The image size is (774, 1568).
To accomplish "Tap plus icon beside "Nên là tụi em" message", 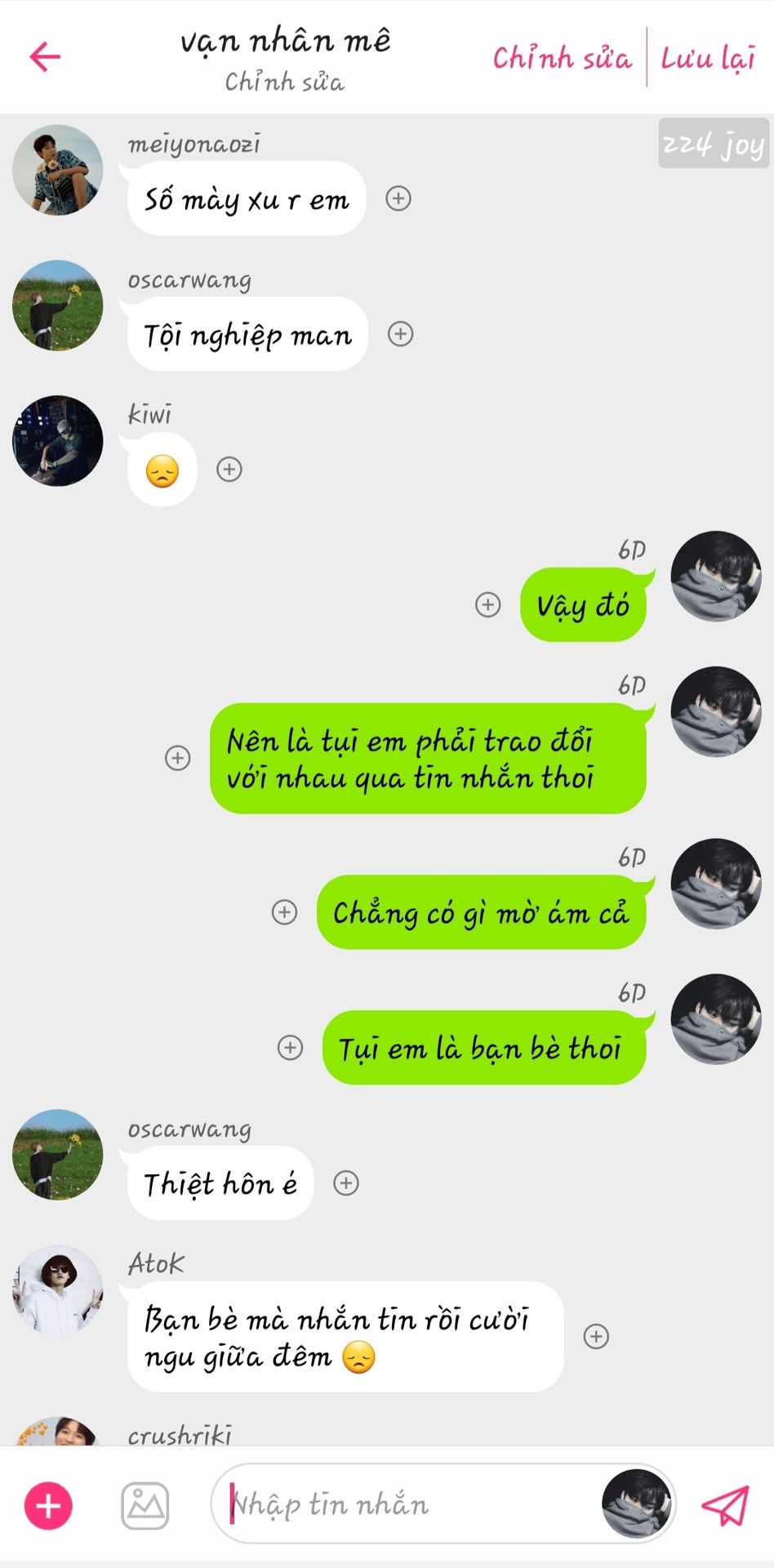I will [x=178, y=758].
